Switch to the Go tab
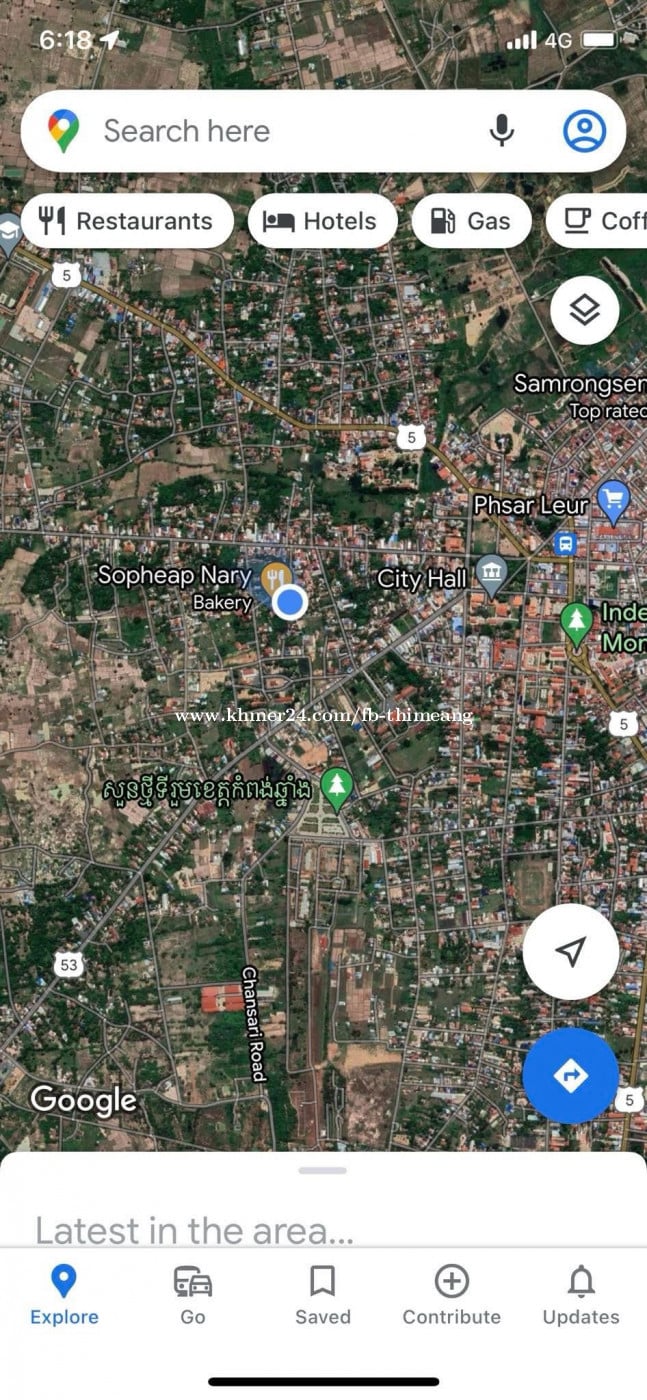 tap(193, 1294)
